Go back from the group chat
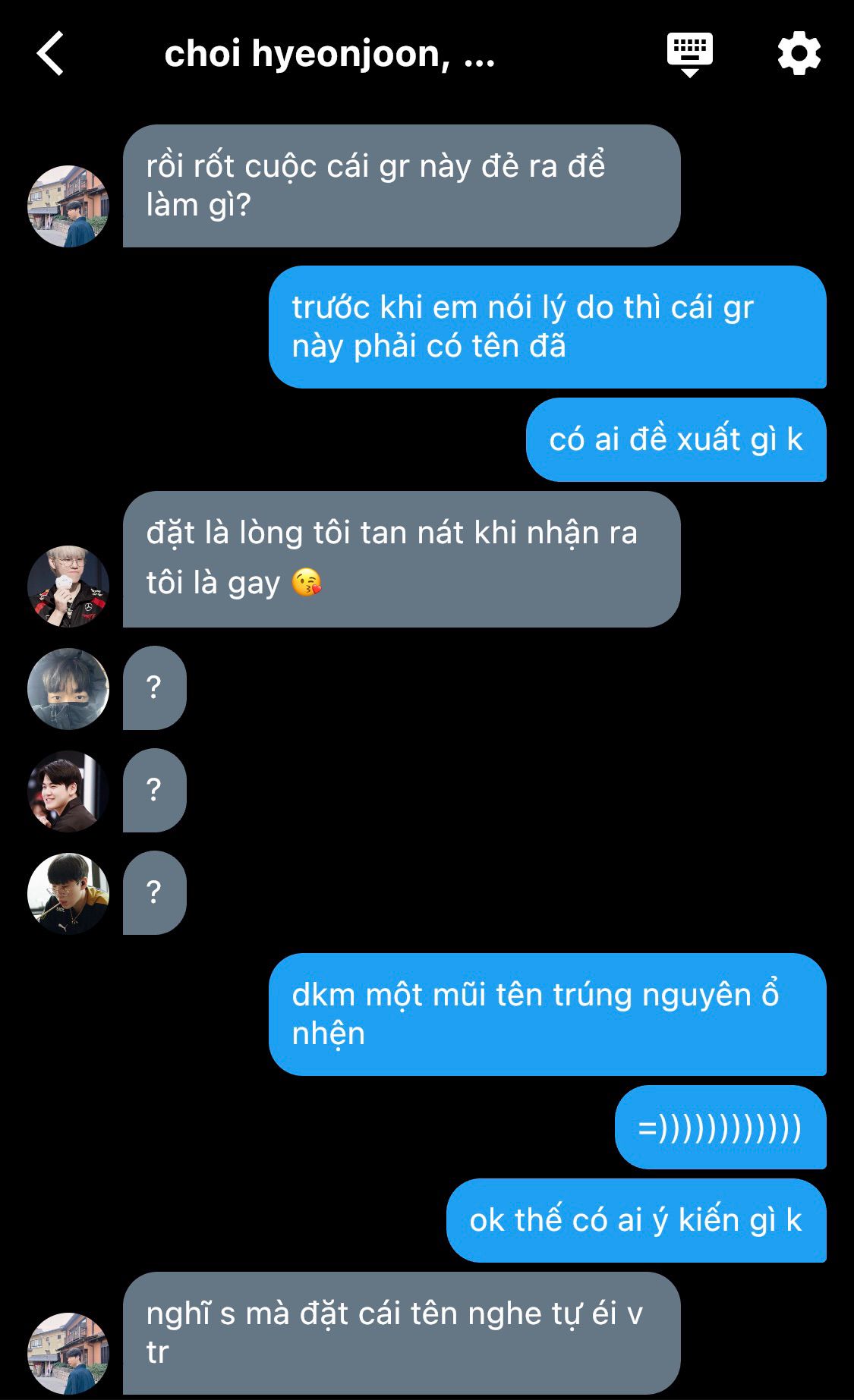 pos(50,54)
